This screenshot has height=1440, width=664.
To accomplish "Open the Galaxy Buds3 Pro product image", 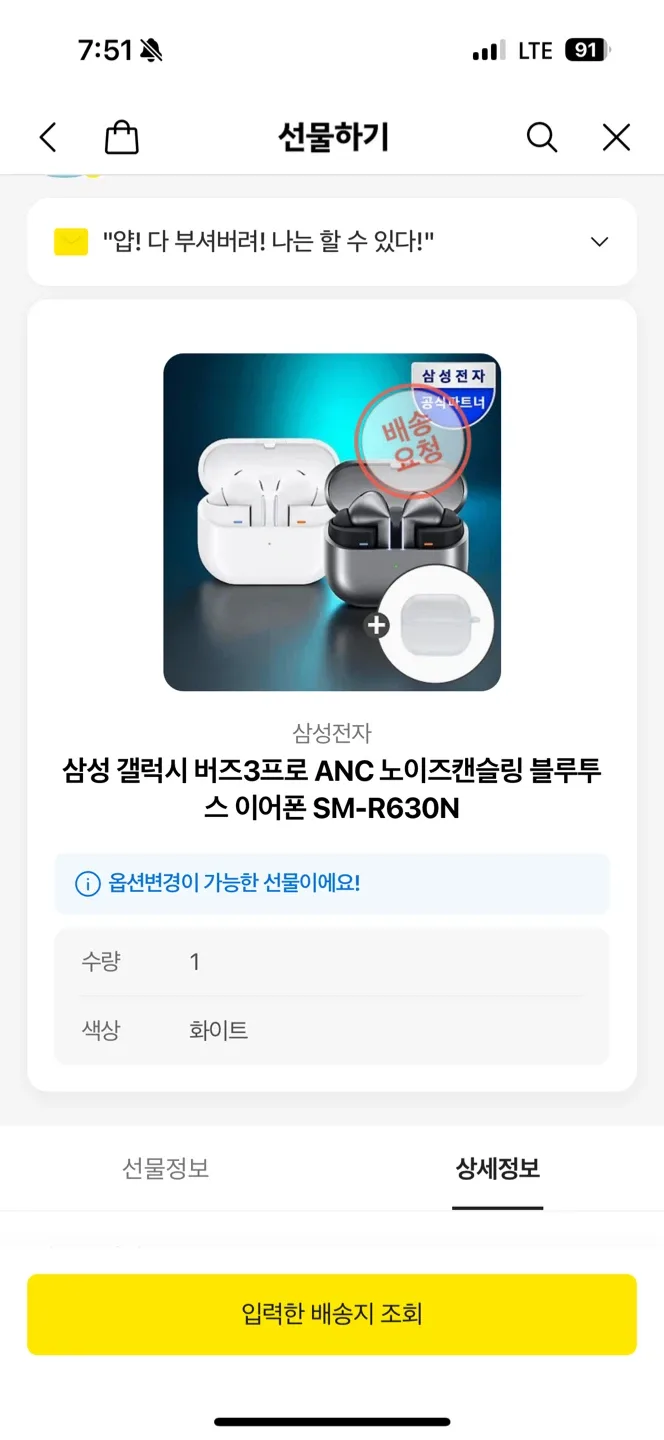I will (x=332, y=522).
